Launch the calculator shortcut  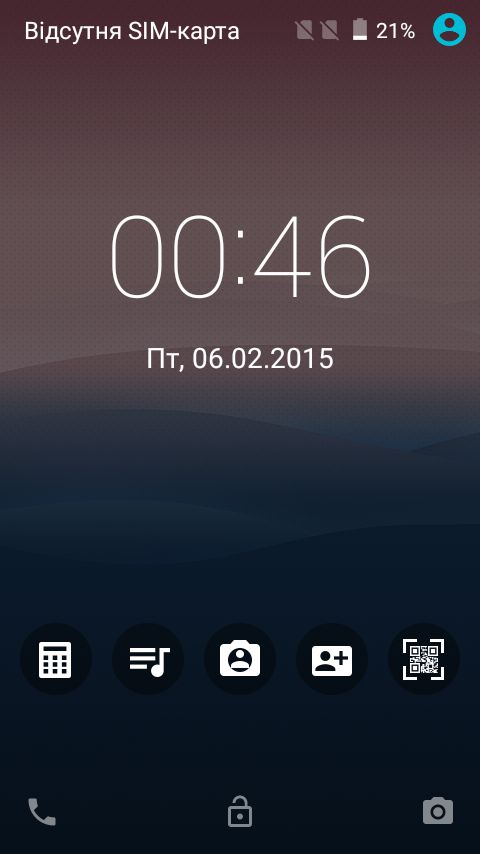click(x=56, y=659)
